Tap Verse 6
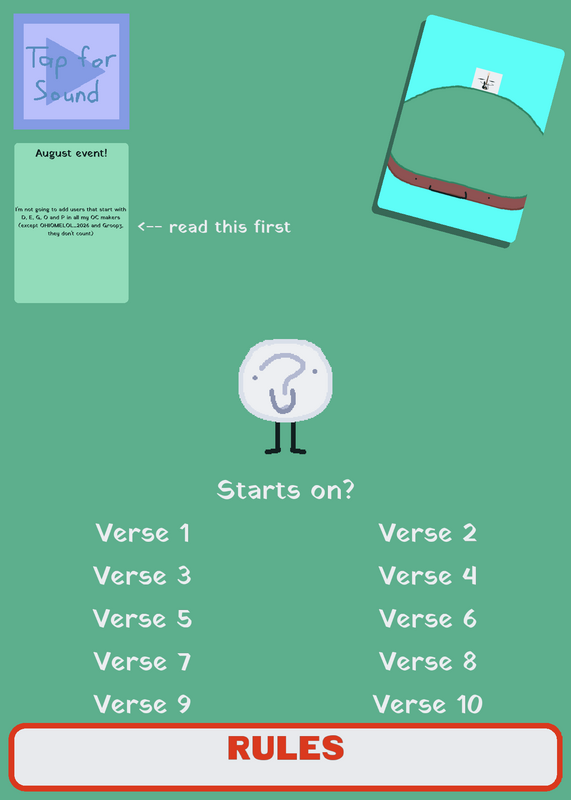 [x=428, y=619]
